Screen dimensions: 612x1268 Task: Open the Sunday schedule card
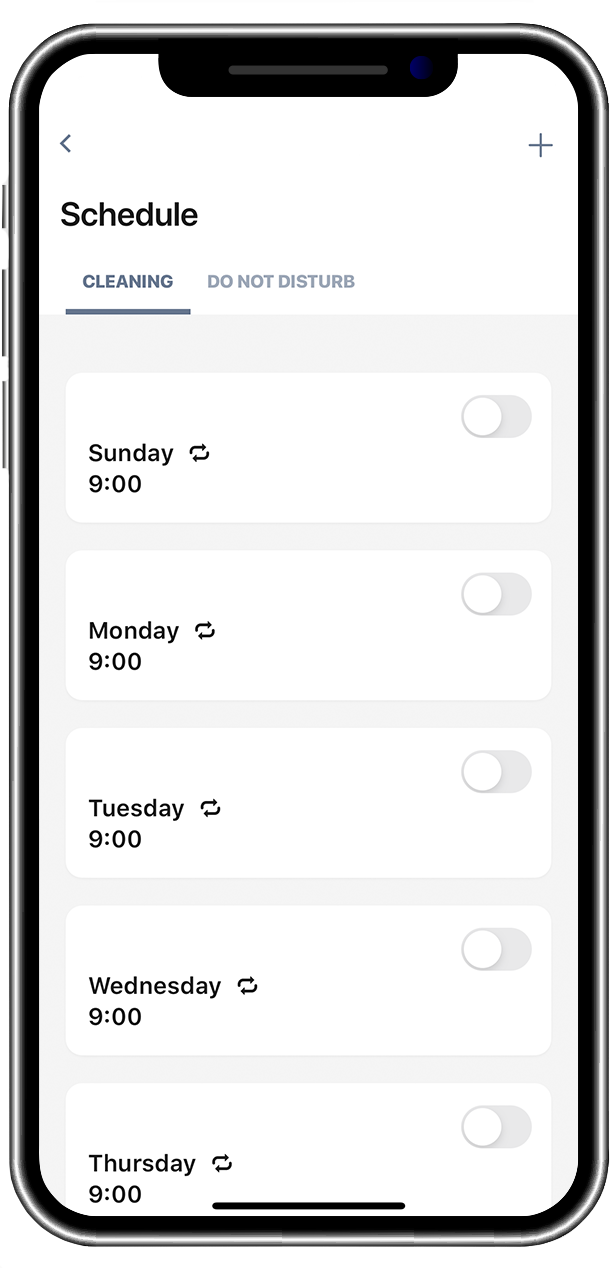coord(308,448)
